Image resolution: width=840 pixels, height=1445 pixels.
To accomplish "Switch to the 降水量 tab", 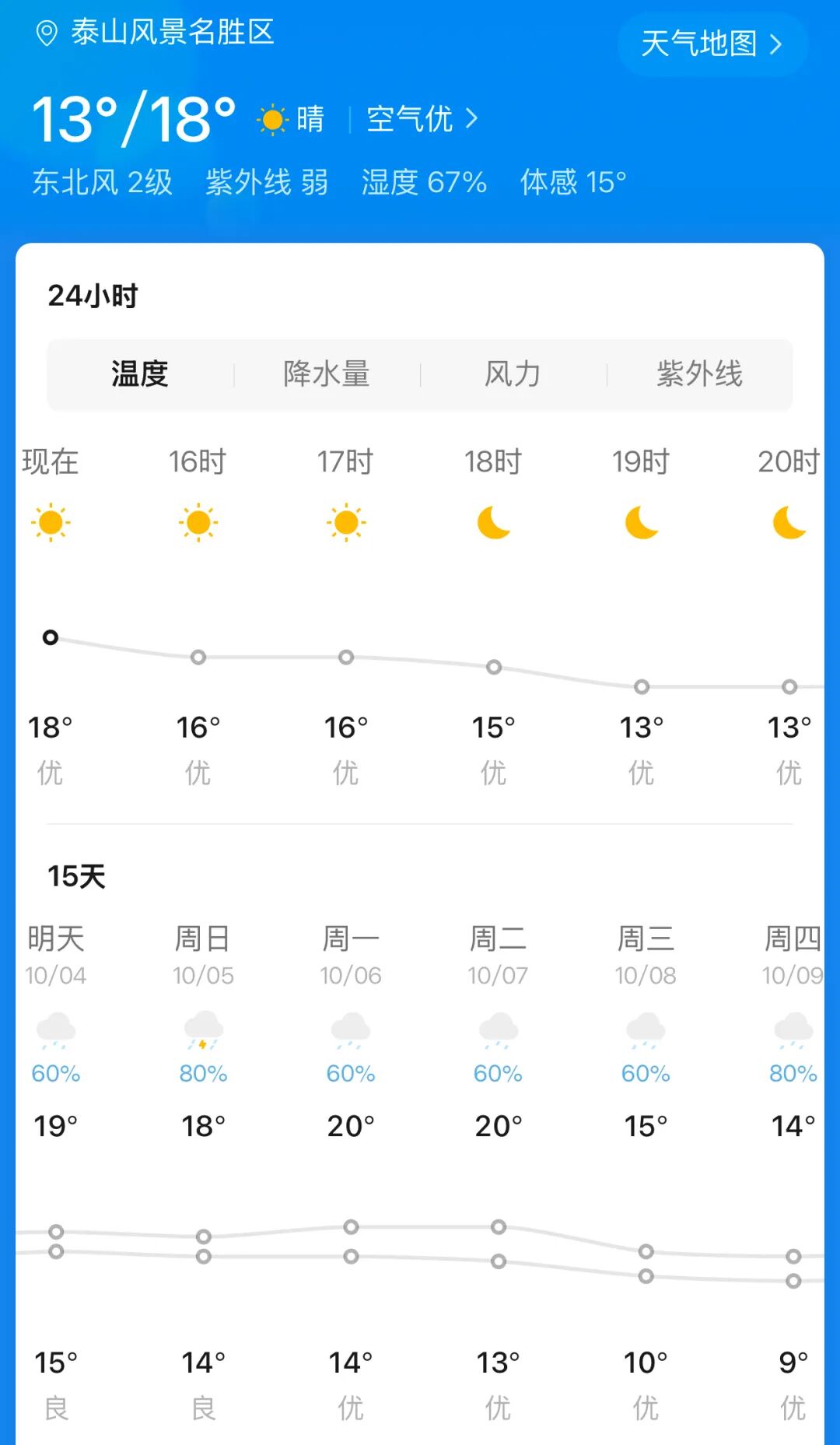I will 327,374.
